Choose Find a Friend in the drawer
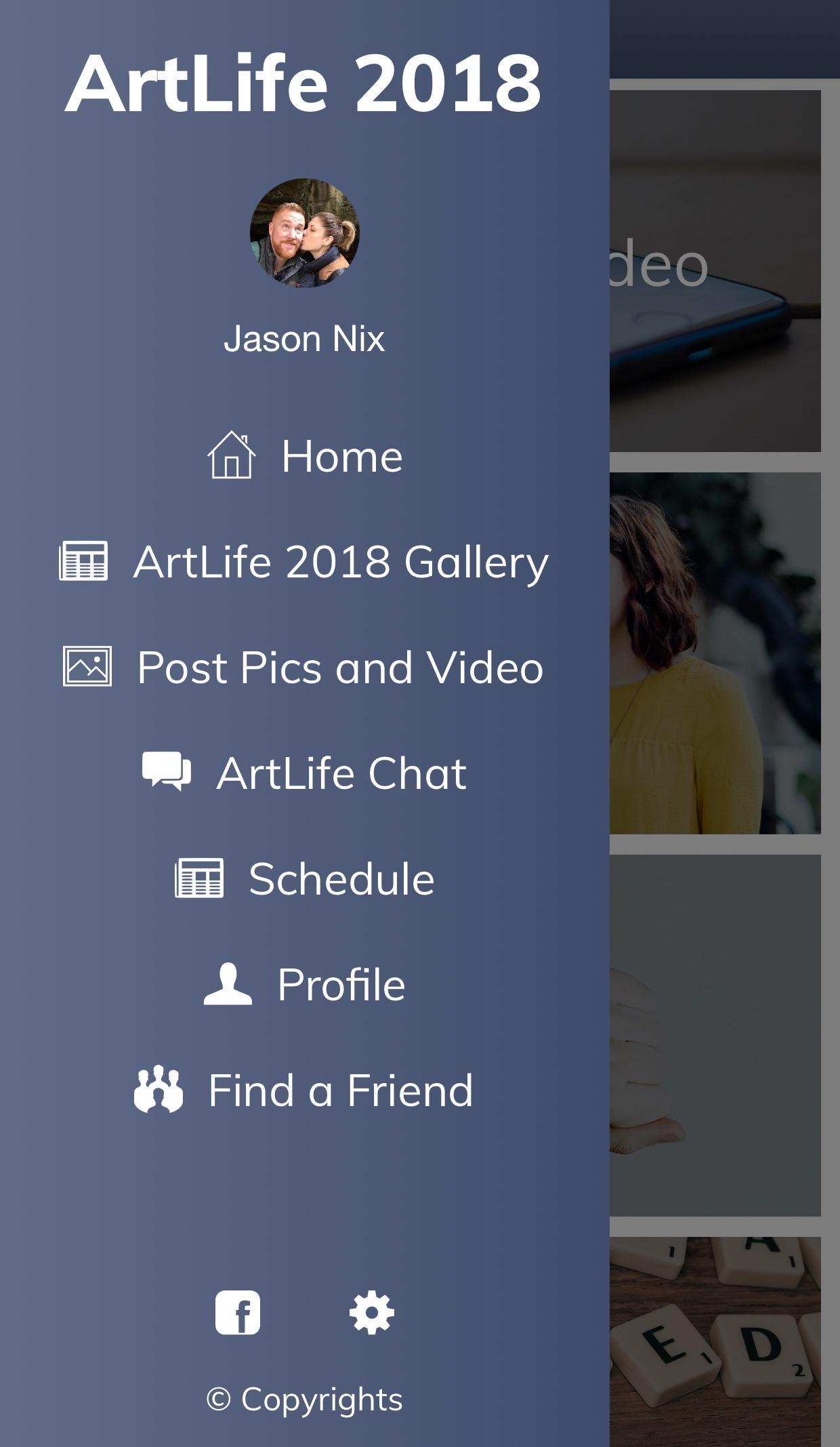This screenshot has width=840, height=1447. 339,1090
